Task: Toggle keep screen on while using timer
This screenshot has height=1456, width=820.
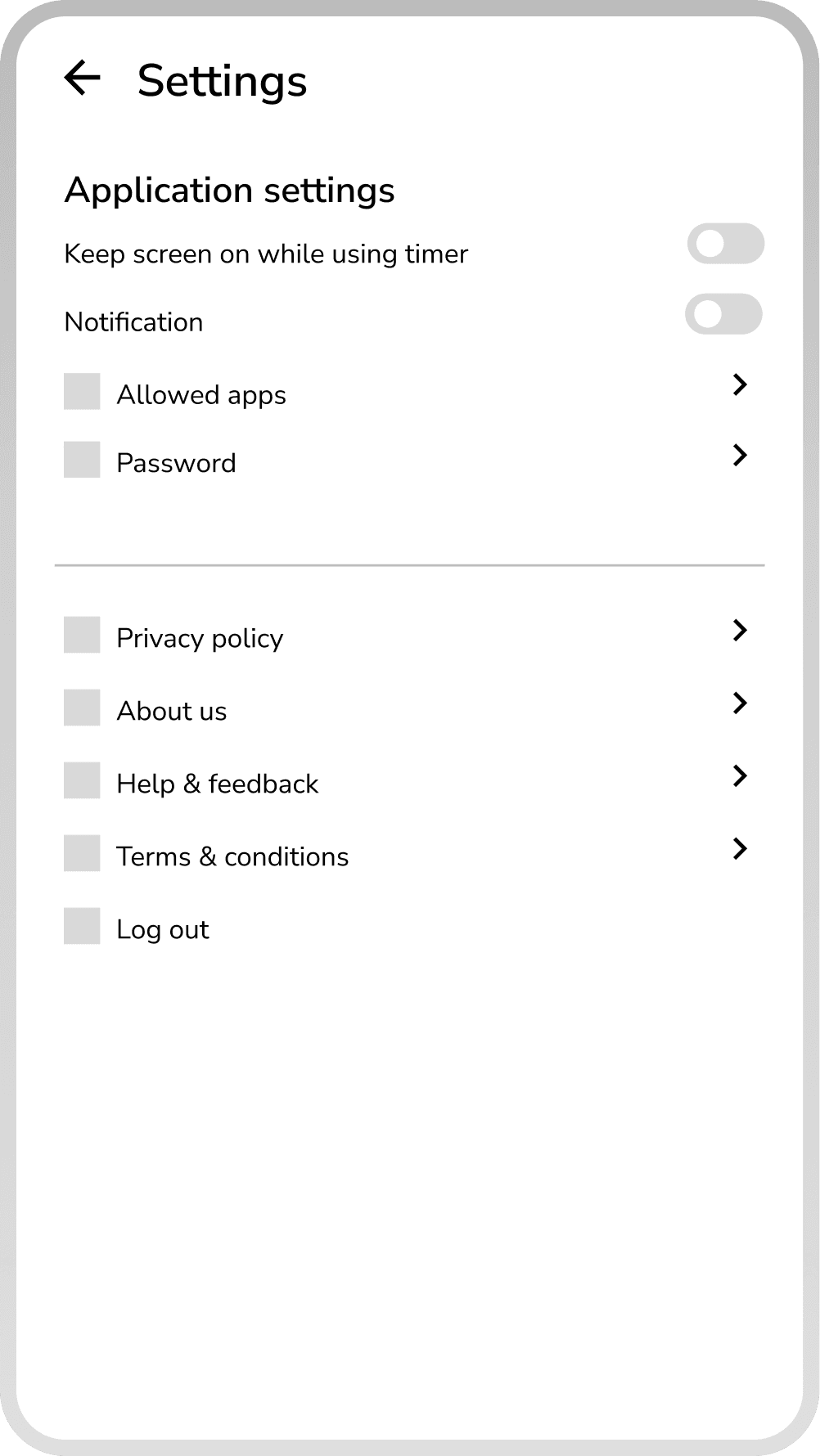Action: pyautogui.click(x=725, y=244)
